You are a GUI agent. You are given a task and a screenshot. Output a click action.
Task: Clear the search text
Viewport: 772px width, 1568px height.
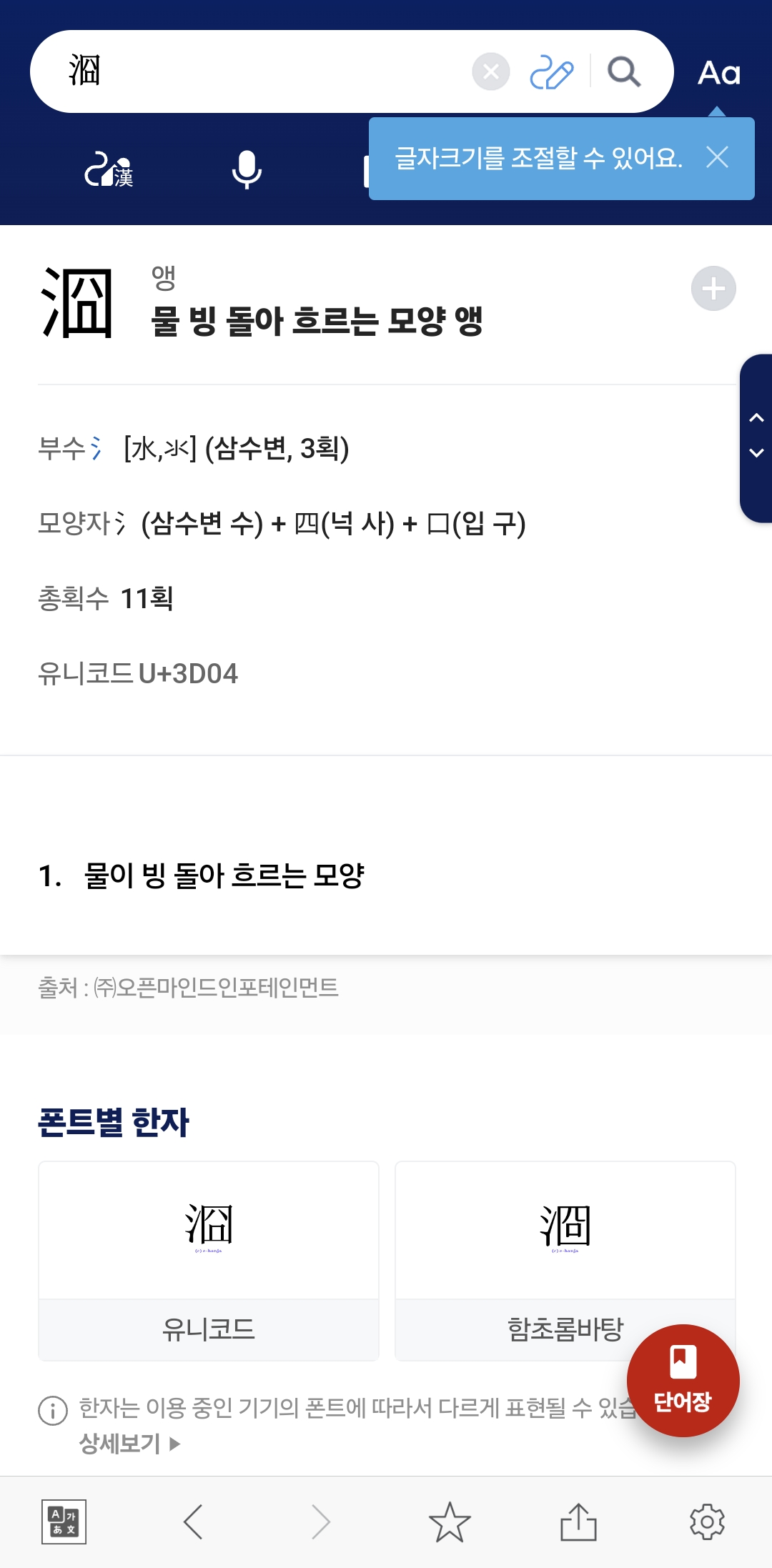tap(491, 71)
